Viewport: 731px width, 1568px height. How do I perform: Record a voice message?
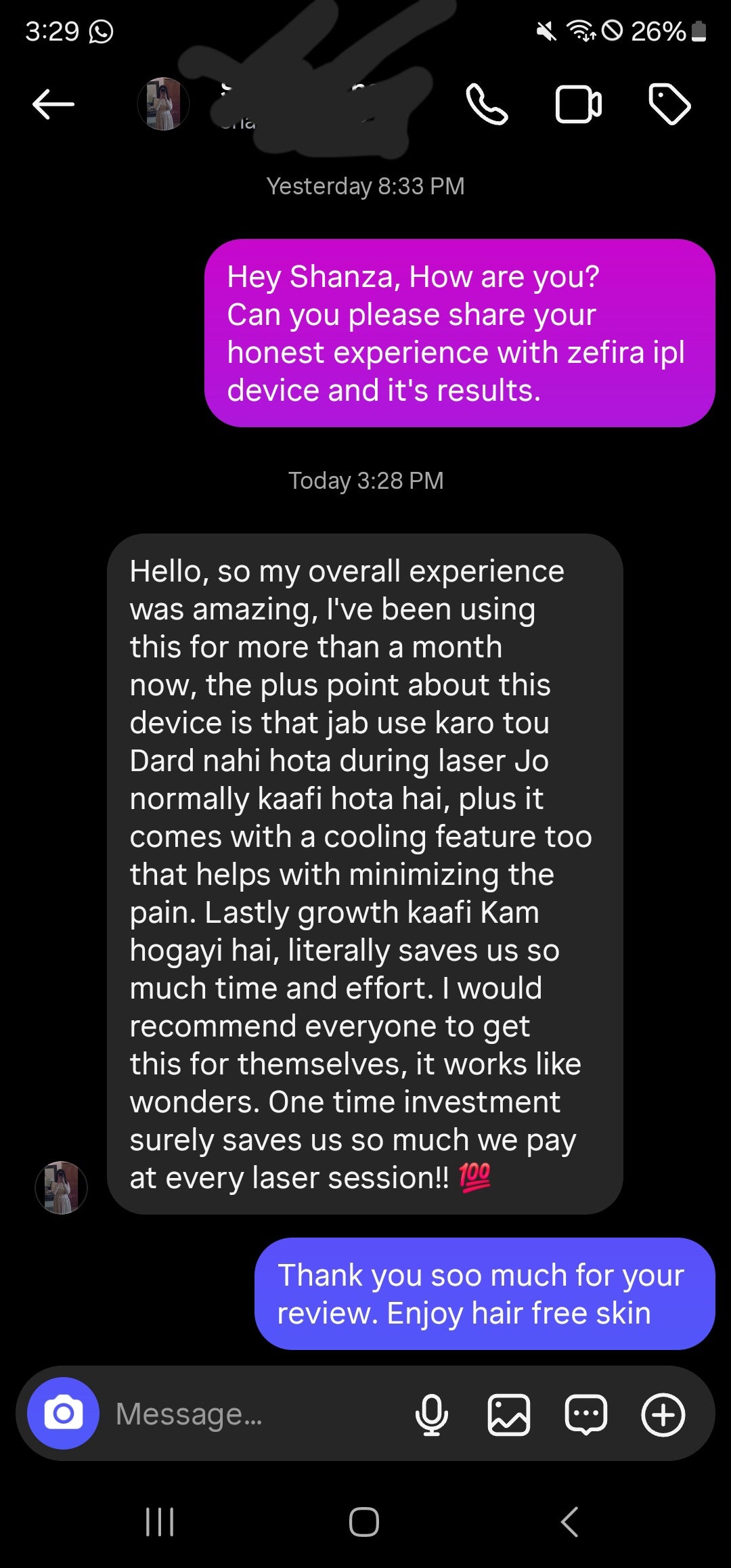(432, 1415)
